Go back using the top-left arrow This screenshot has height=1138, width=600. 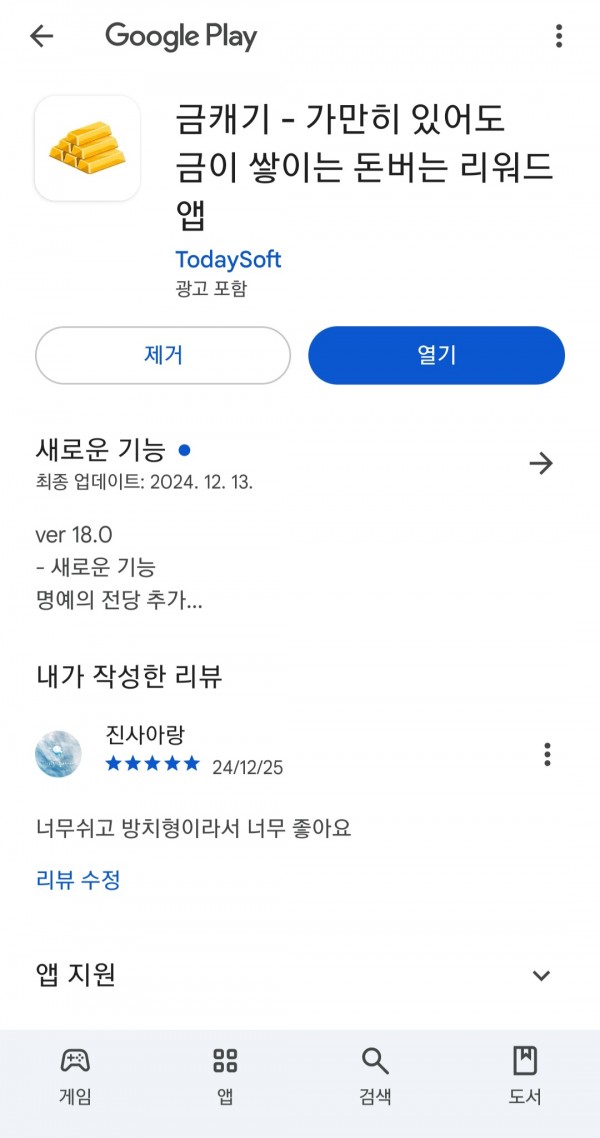click(x=41, y=36)
